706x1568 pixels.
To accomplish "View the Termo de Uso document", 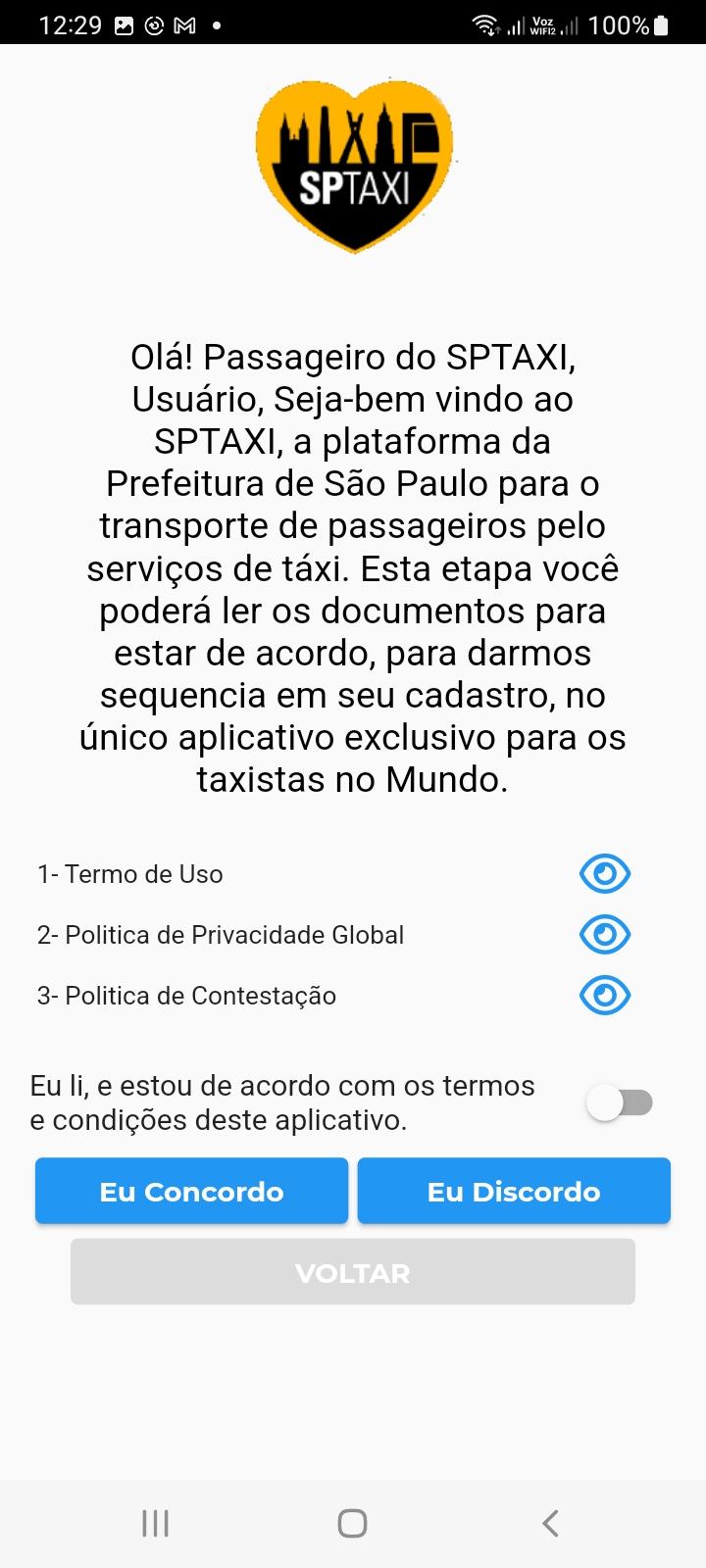I will click(x=604, y=873).
